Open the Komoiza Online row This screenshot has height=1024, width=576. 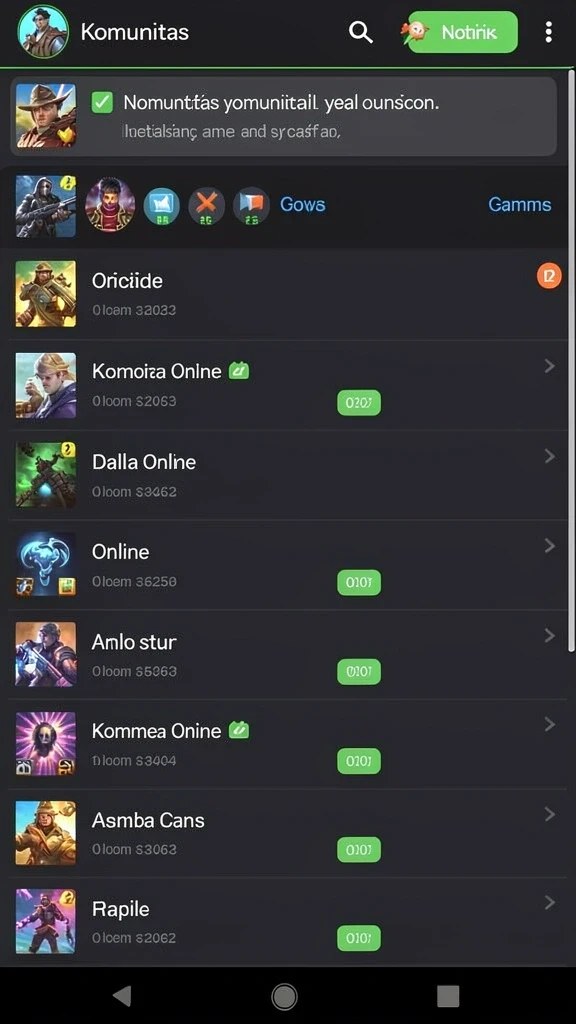pos(288,385)
